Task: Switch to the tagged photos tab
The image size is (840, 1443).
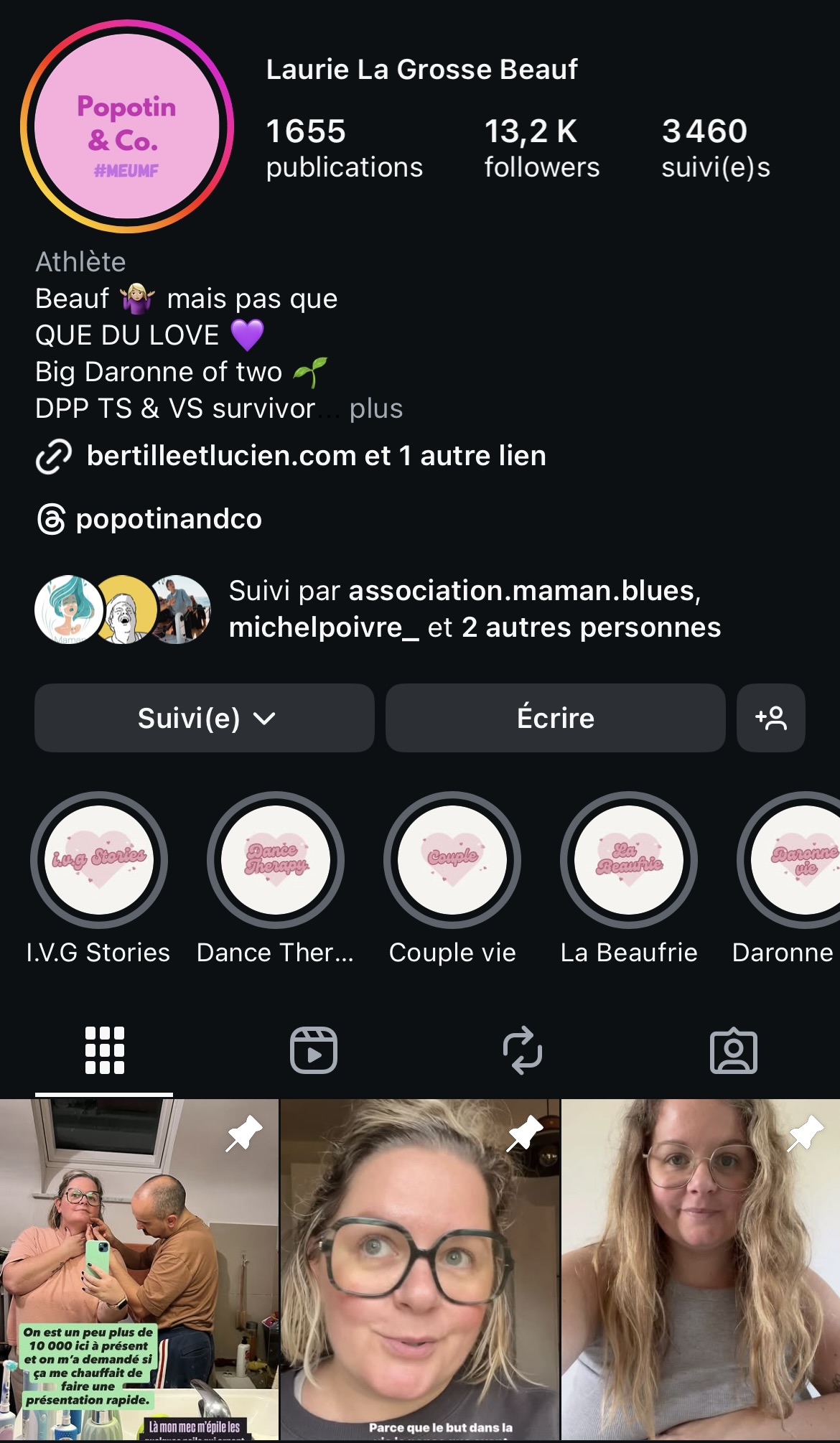Action: click(x=733, y=1050)
